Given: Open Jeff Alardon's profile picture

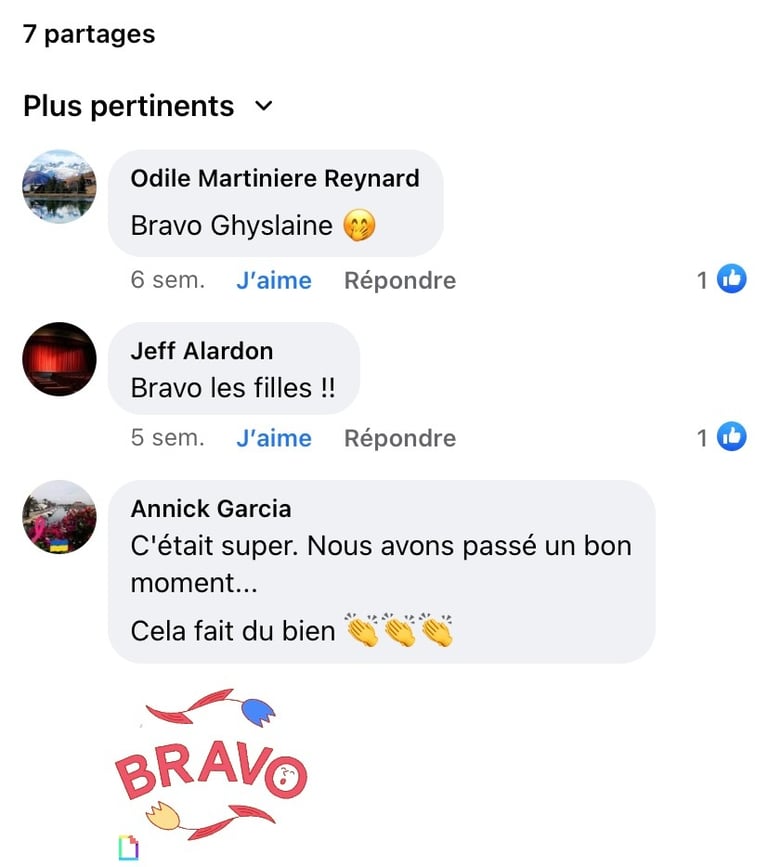Looking at the screenshot, I should click(59, 359).
